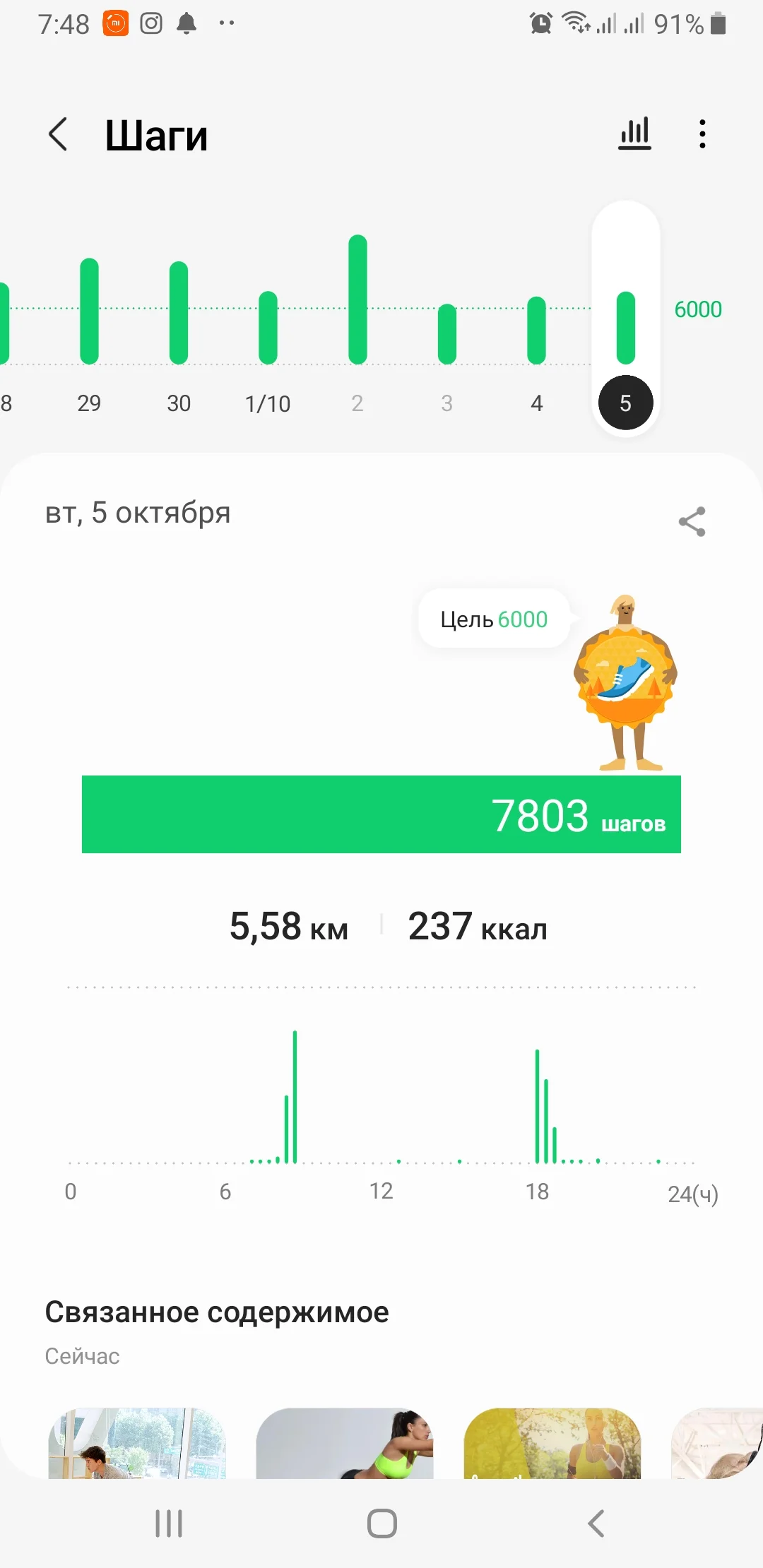Viewport: 763px width, 1568px height.
Task: Select the day 30 bar
Action: click(x=179, y=314)
